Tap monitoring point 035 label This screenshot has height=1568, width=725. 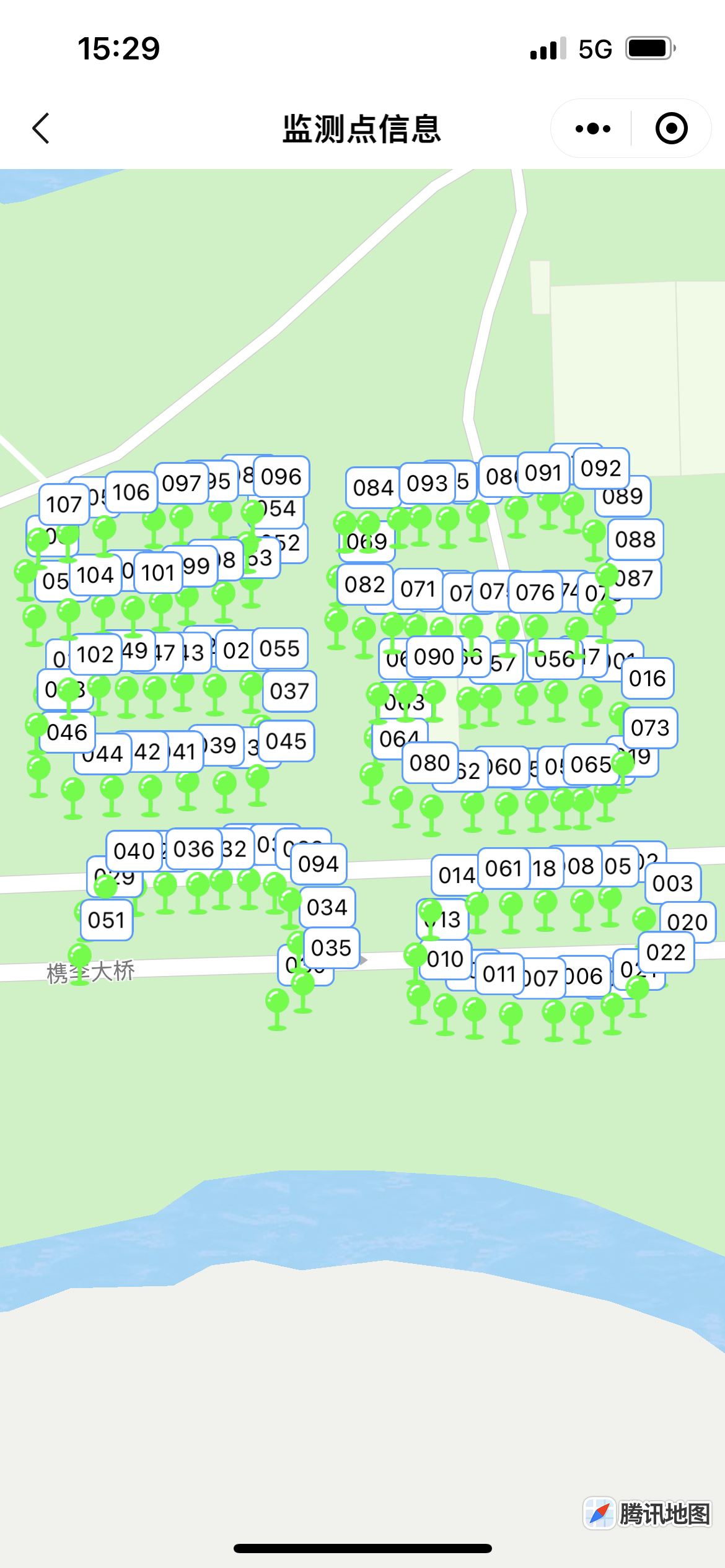pos(331,948)
